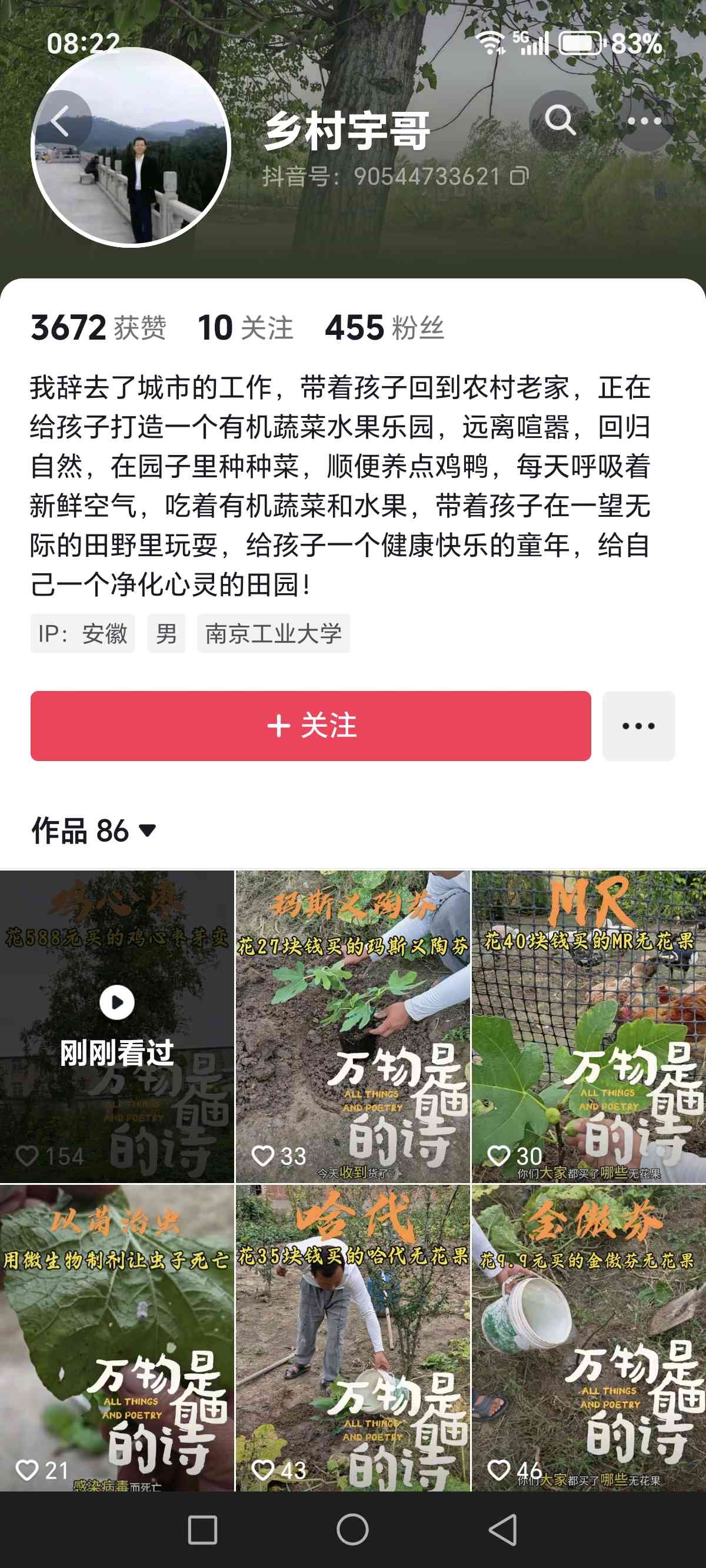
Task: Open the 金傲芬无花果 video
Action: click(x=588, y=1337)
